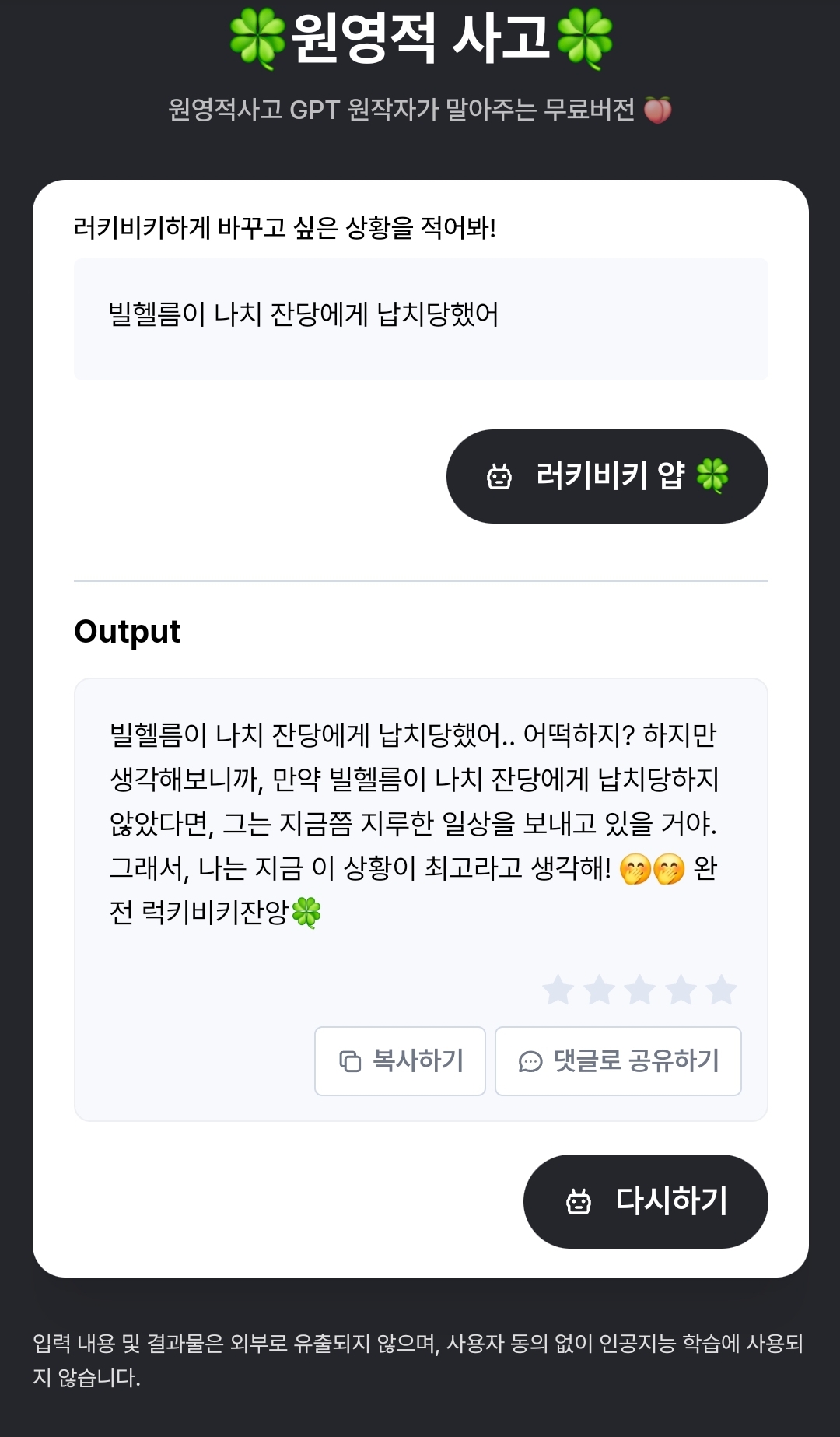Tap the situation text input box
Viewport: 840px width, 1437px height.
click(420, 319)
